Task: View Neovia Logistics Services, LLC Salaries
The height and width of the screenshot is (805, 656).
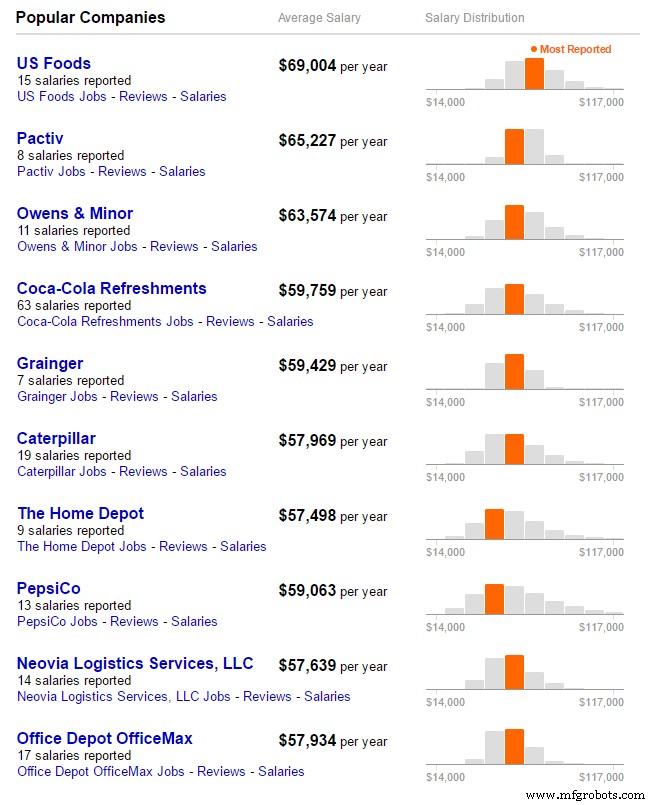Action: (327, 697)
